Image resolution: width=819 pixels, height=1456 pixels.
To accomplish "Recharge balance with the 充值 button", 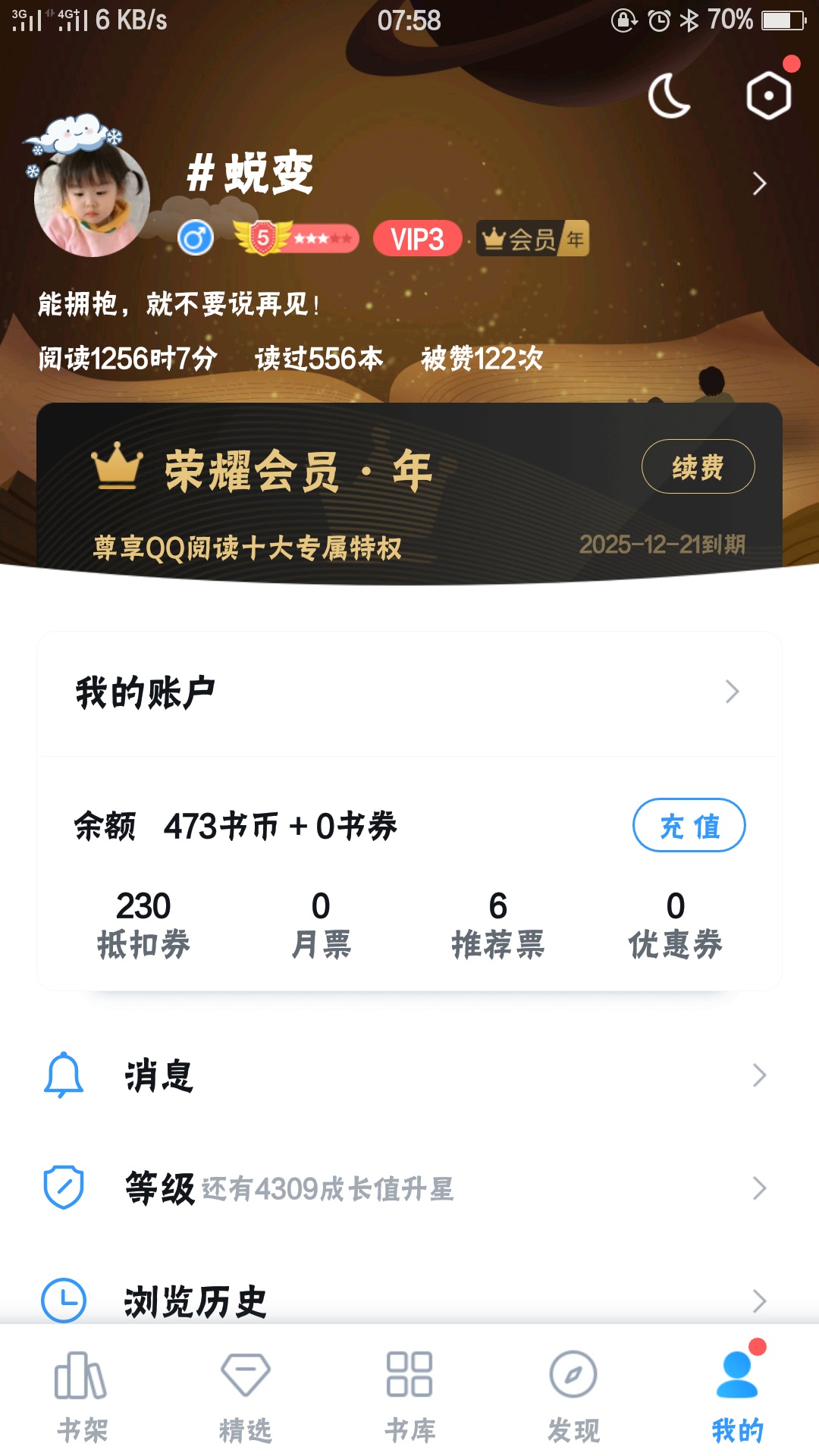I will 689,825.
